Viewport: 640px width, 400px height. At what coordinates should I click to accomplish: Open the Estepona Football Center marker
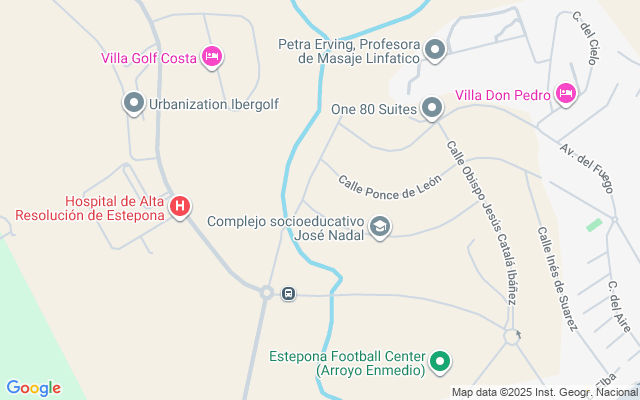pyautogui.click(x=440, y=360)
